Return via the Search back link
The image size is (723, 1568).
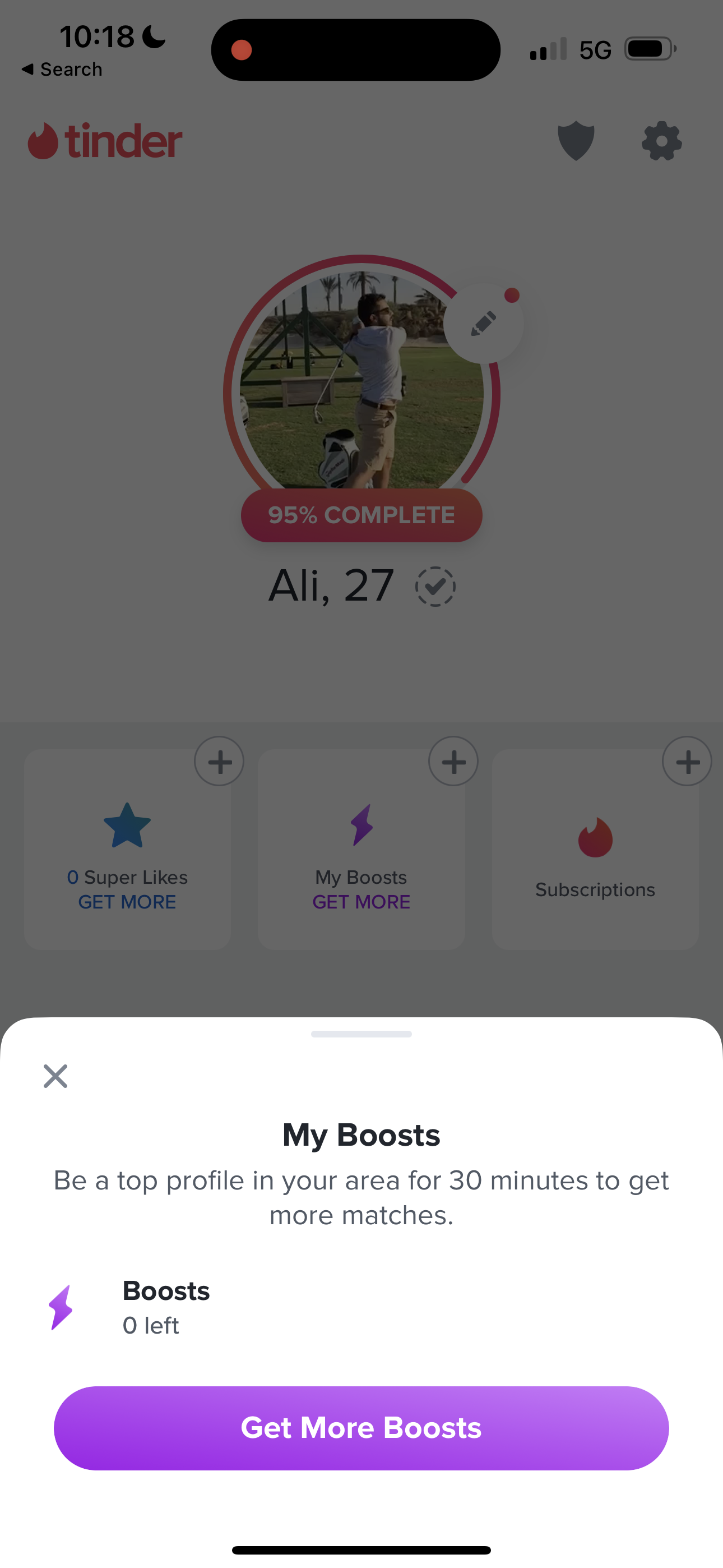pyautogui.click(x=61, y=69)
